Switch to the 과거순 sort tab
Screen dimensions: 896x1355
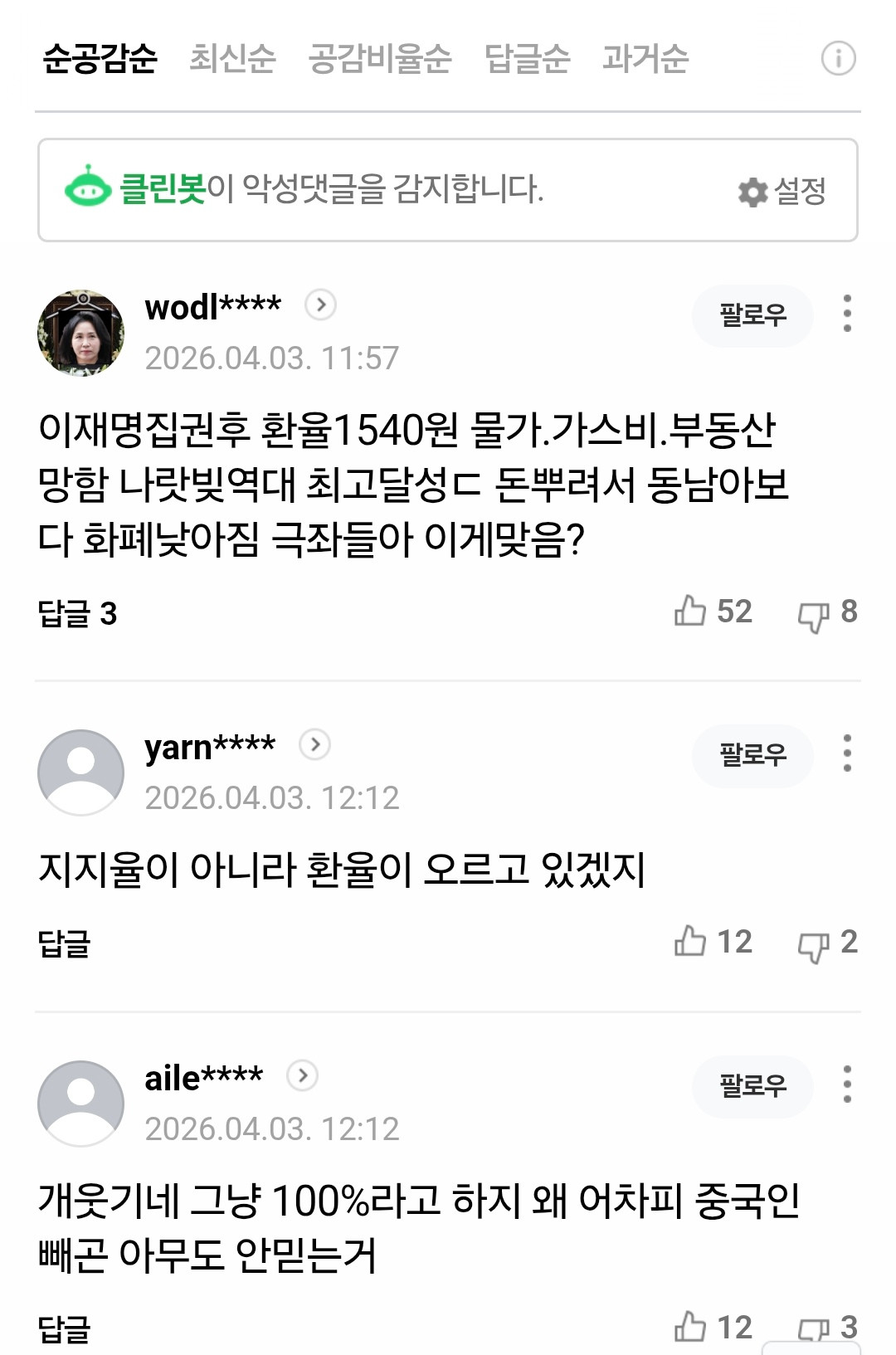pos(645,59)
